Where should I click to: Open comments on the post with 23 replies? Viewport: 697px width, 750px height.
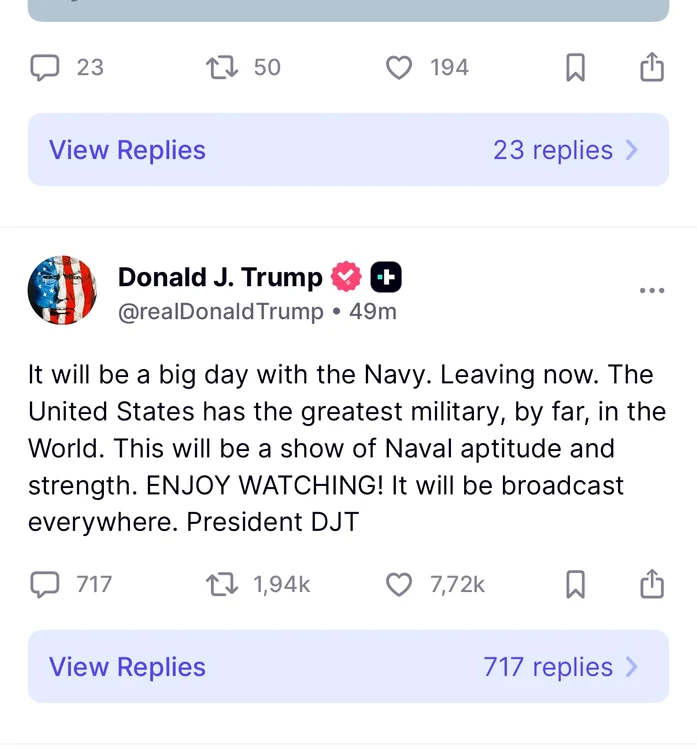click(x=45, y=68)
